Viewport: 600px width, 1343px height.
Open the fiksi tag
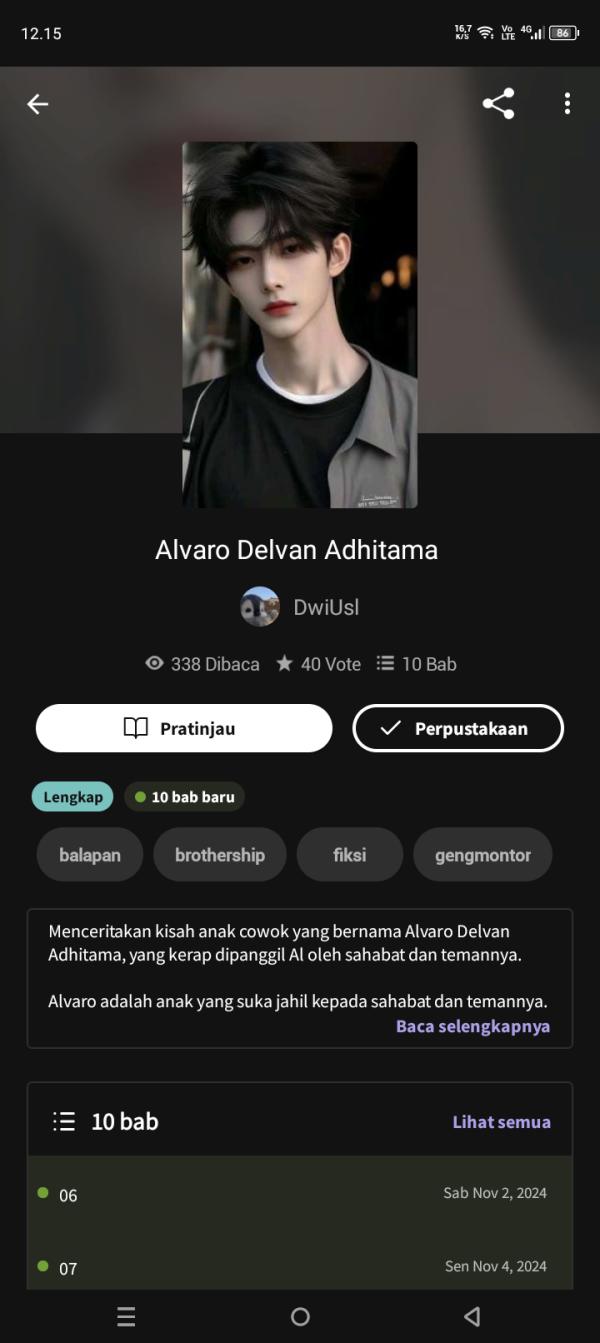(349, 855)
